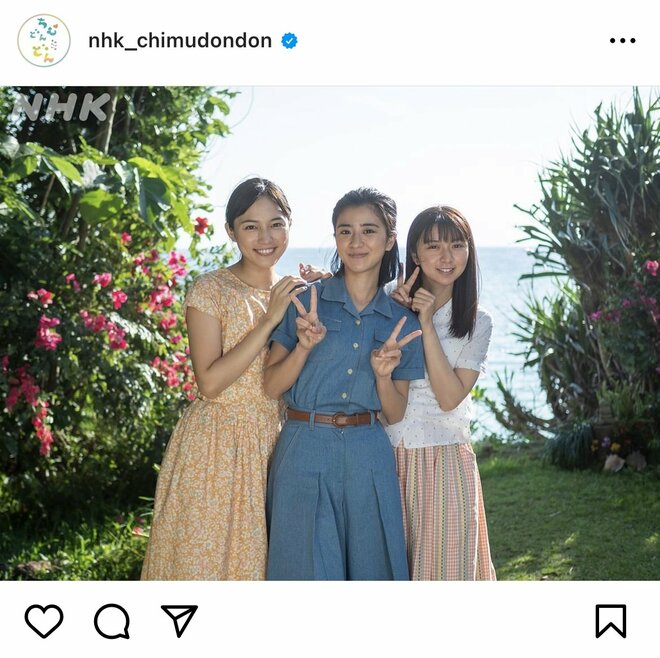Viewport: 660px width, 658px height.
Task: Open nhk_chimudondon profile picture
Action: [x=44, y=41]
